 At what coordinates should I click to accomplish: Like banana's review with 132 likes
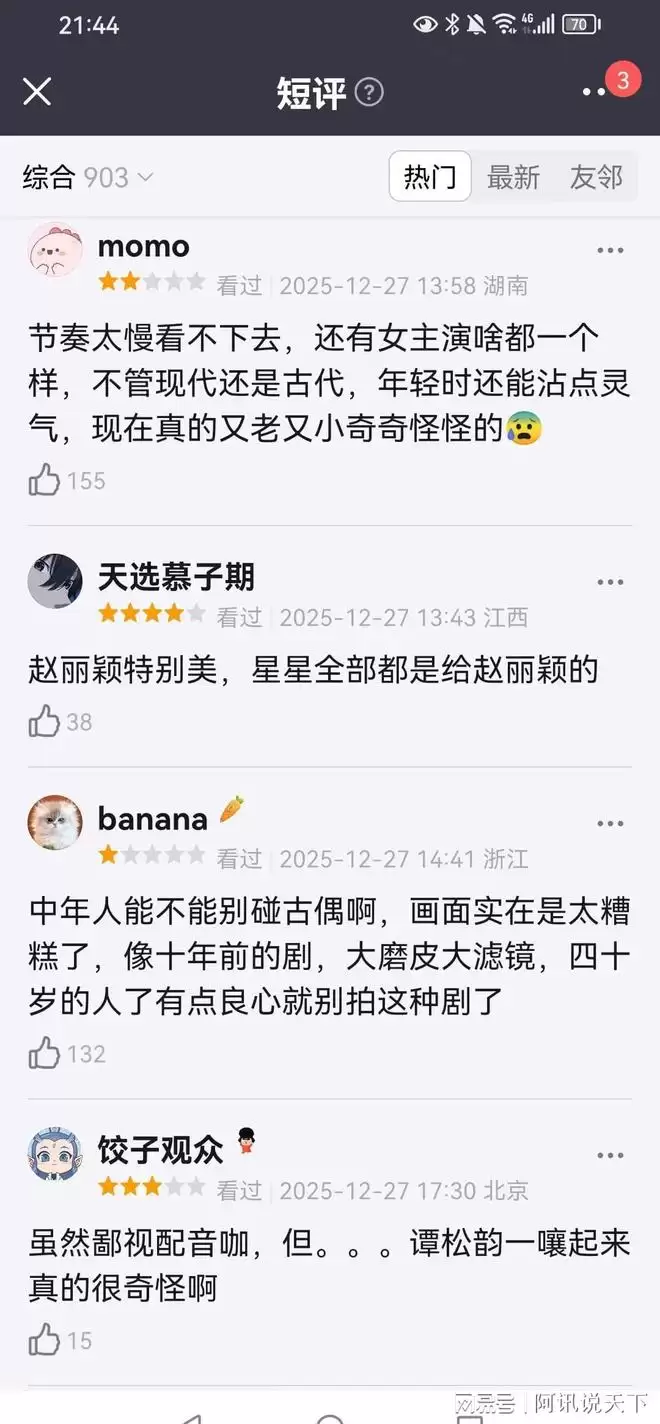click(x=45, y=1053)
